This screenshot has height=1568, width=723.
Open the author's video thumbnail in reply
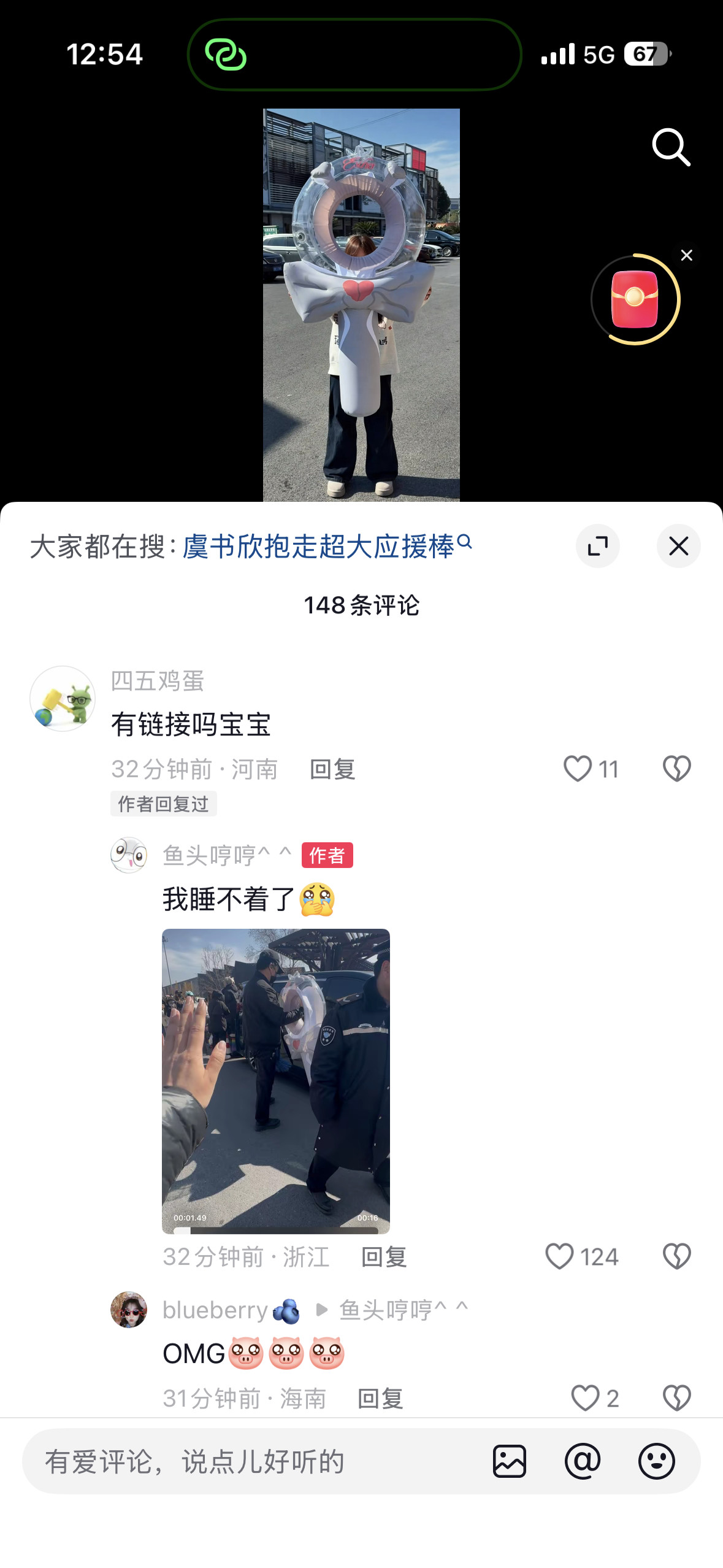[275, 1081]
